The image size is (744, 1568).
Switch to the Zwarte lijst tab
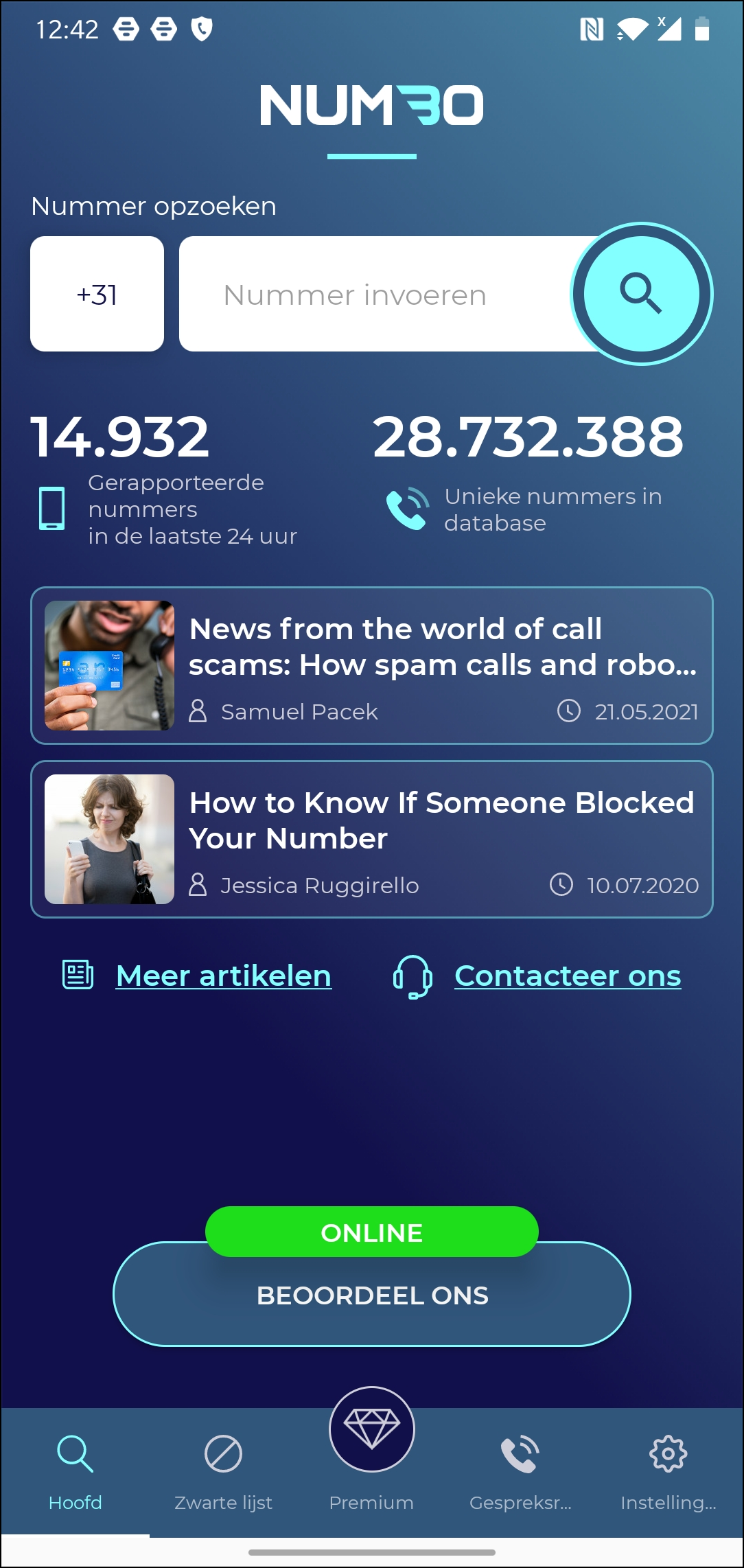tap(223, 1470)
